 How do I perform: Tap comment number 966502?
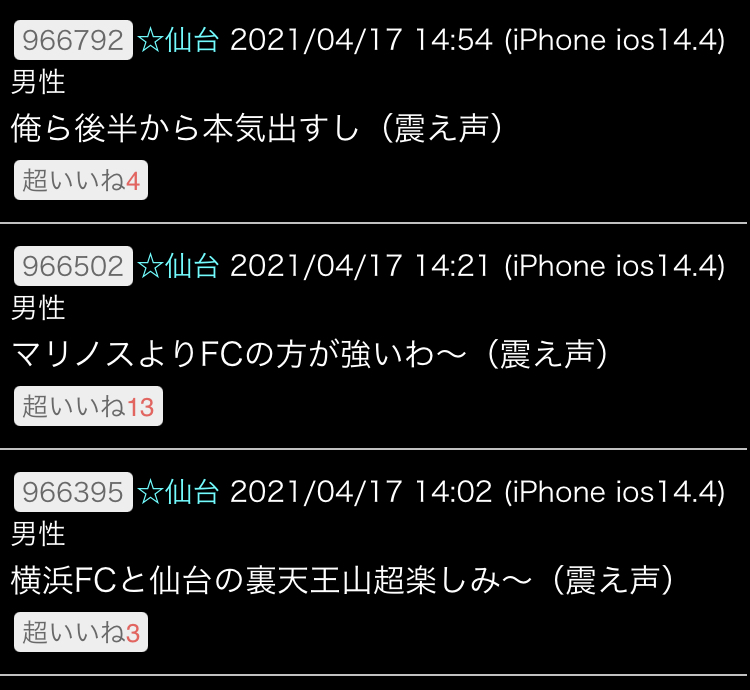(x=73, y=266)
